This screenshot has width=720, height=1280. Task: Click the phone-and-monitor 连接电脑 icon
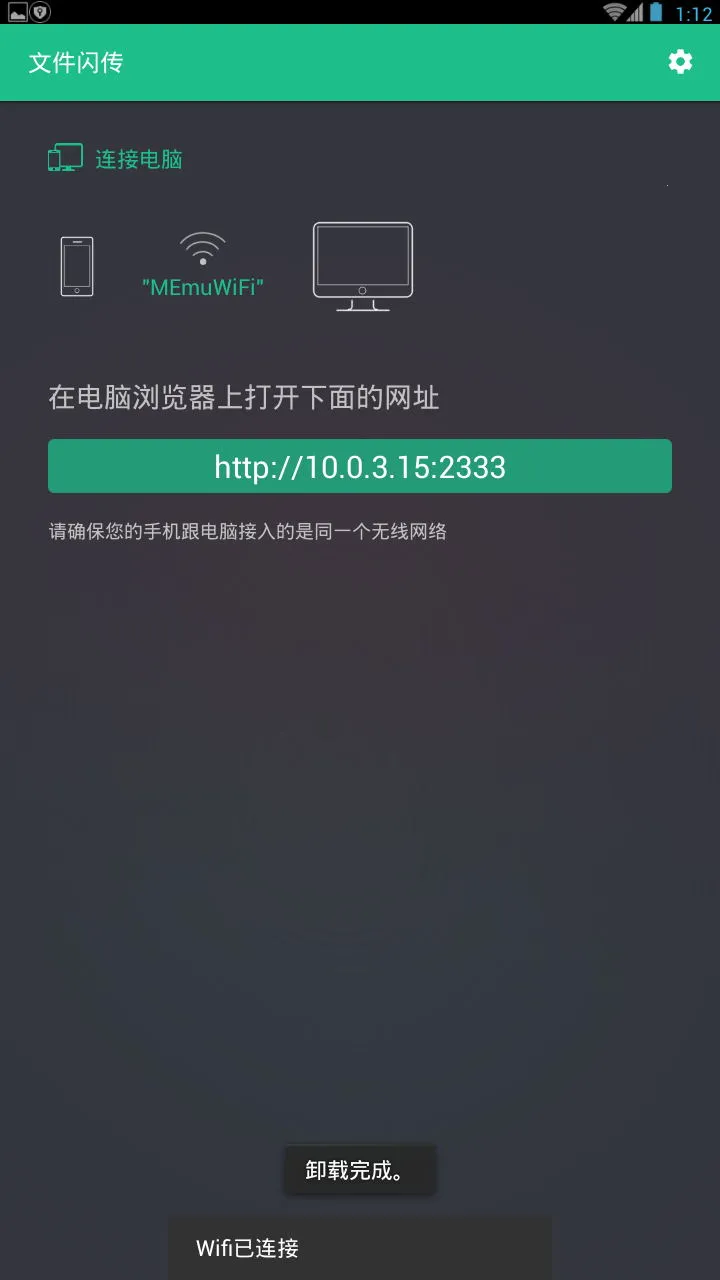[x=64, y=156]
